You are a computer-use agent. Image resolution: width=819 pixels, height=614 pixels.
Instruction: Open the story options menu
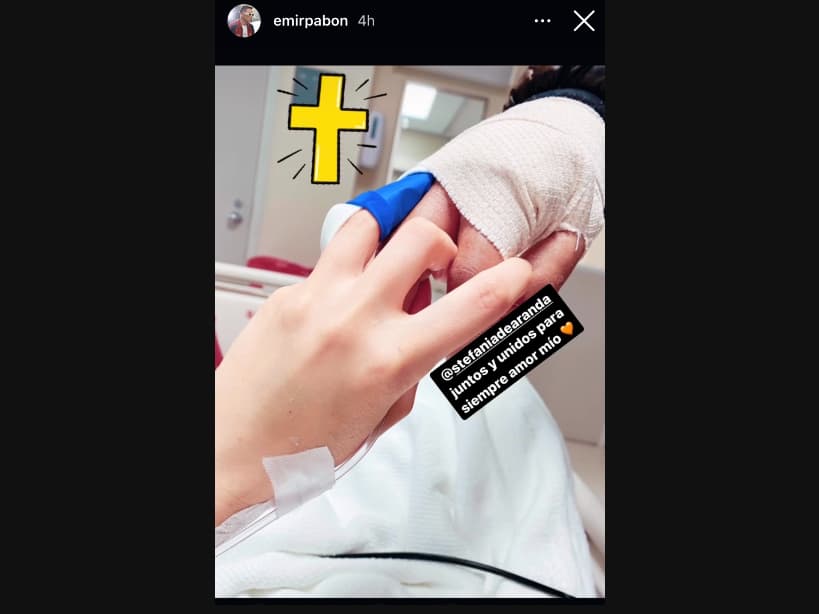(542, 21)
